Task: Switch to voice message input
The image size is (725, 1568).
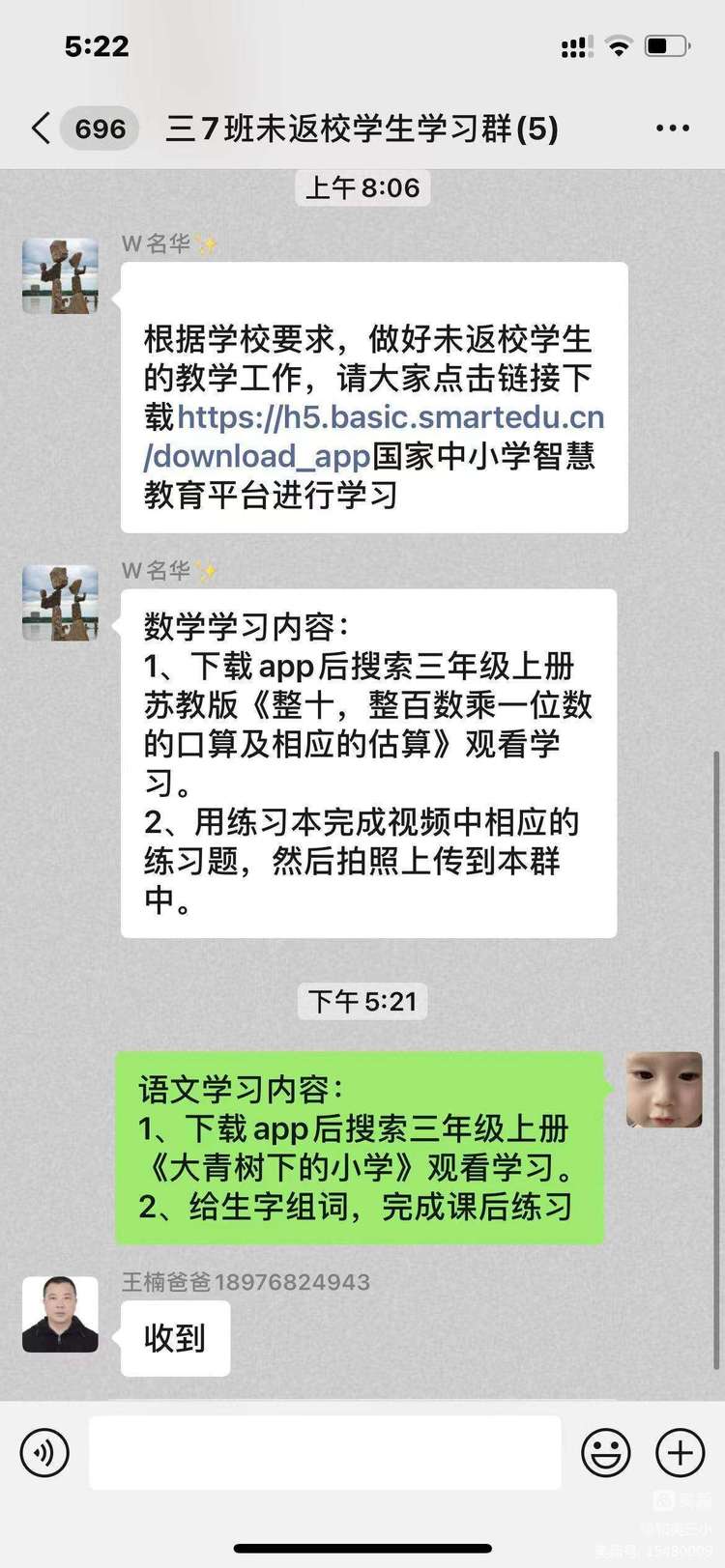Action: (x=44, y=1452)
